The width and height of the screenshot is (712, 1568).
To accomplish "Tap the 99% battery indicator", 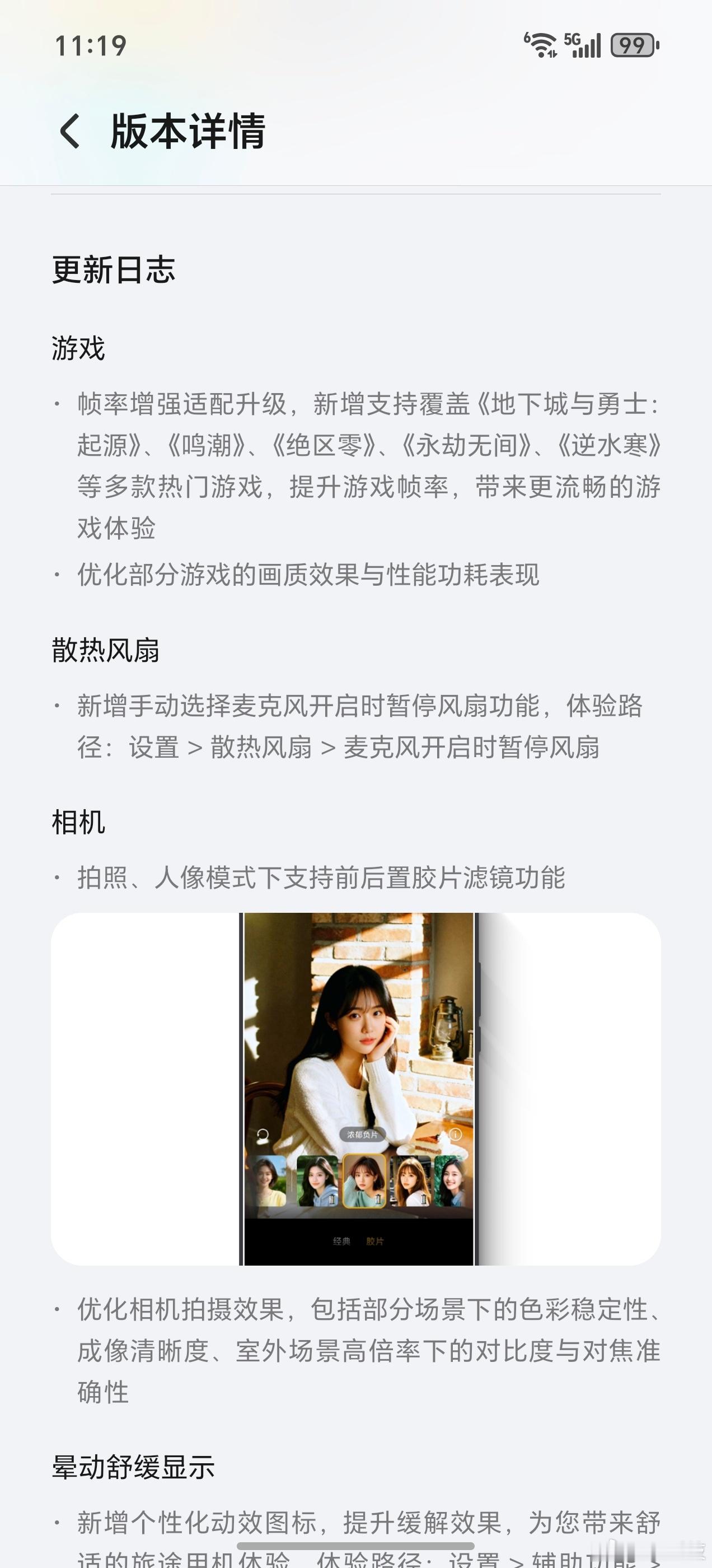I will click(633, 44).
